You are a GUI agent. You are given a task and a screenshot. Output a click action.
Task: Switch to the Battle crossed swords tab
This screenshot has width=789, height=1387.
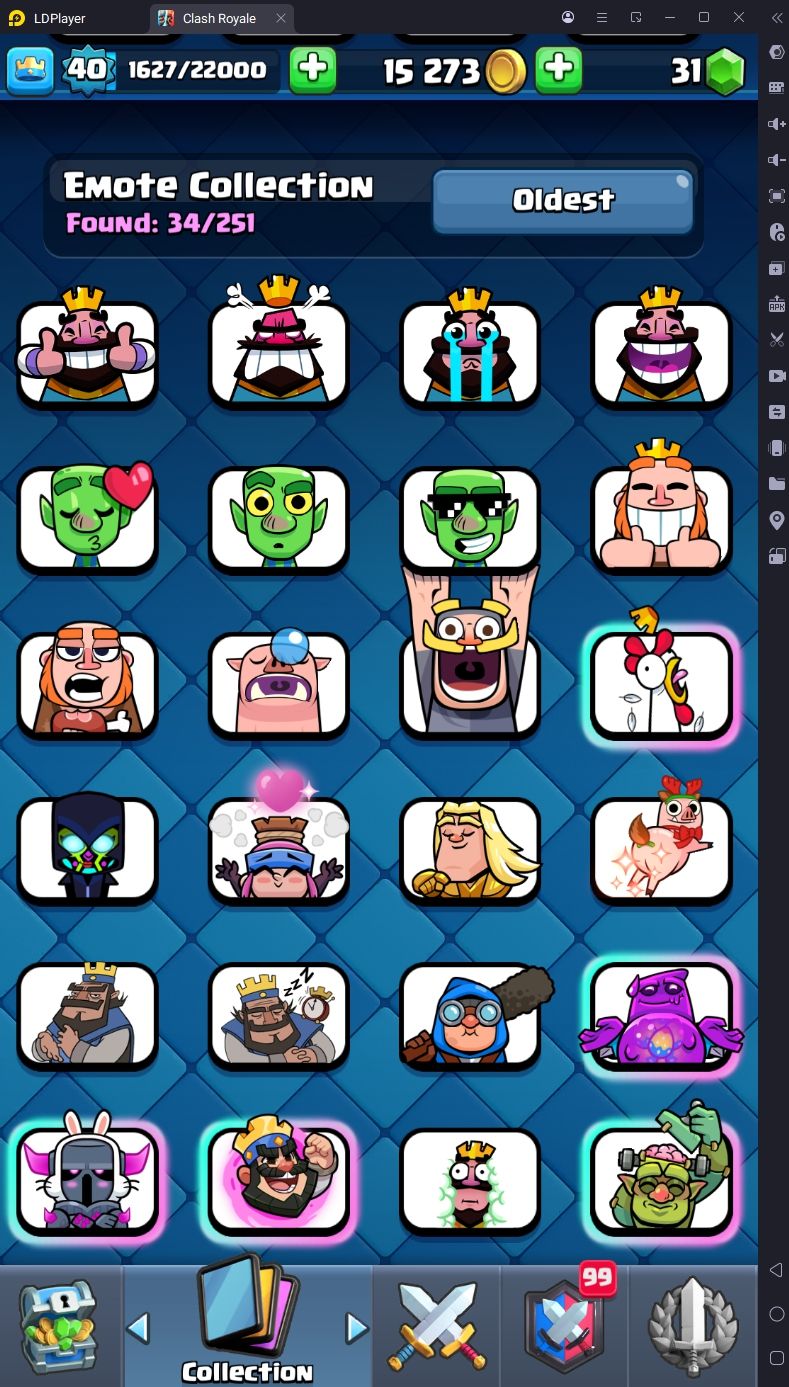pyautogui.click(x=437, y=1326)
